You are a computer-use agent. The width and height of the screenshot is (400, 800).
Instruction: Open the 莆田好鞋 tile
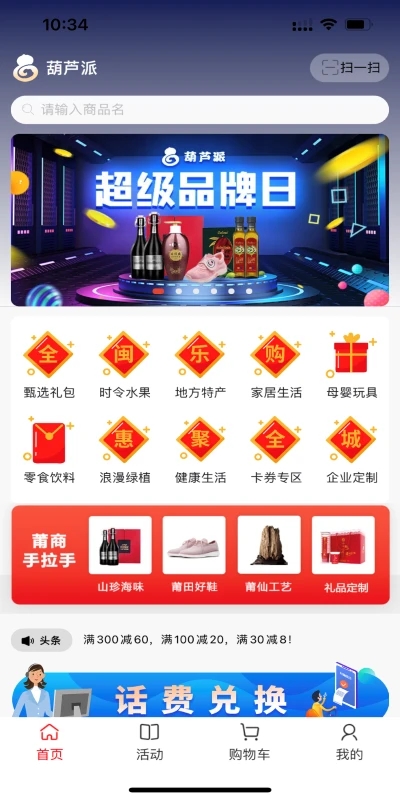[194, 555]
